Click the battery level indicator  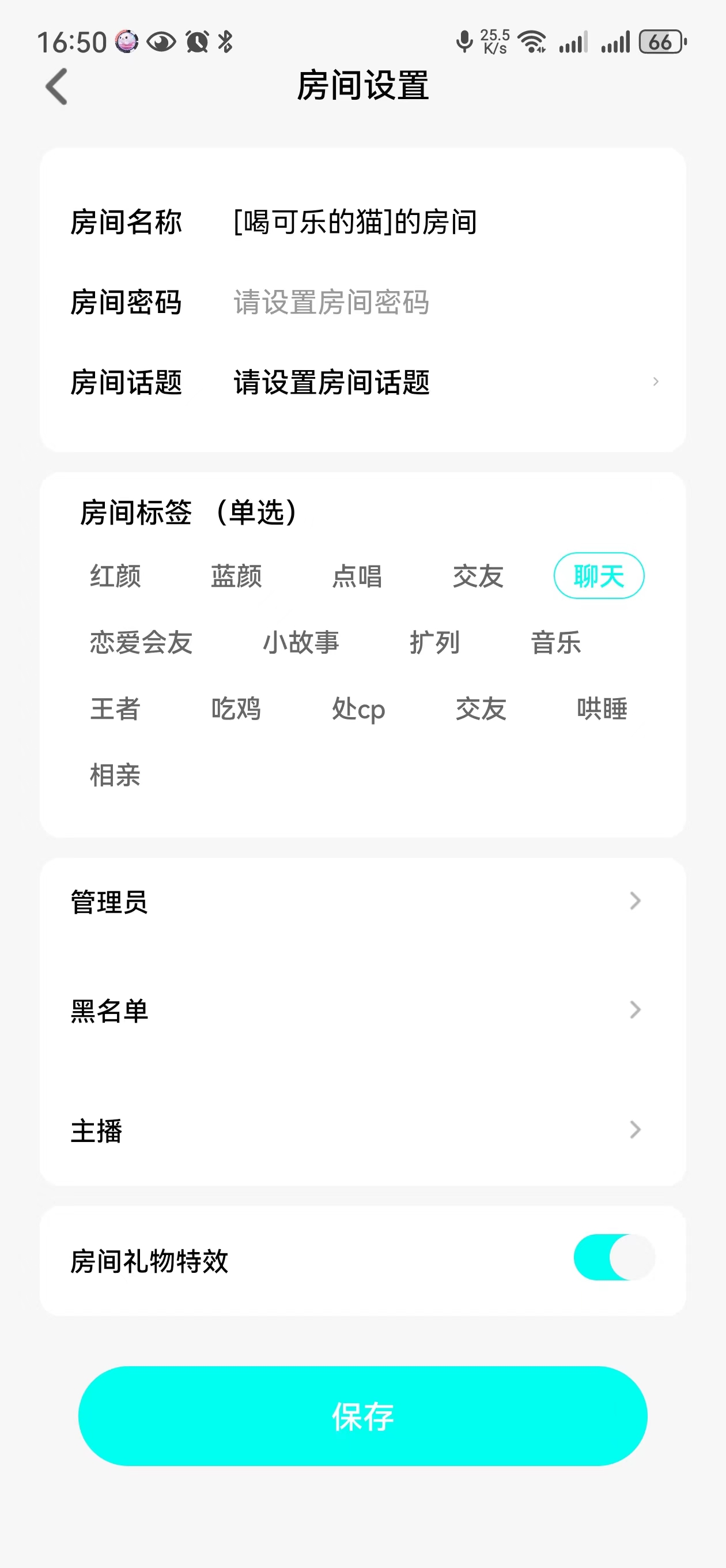(659, 42)
